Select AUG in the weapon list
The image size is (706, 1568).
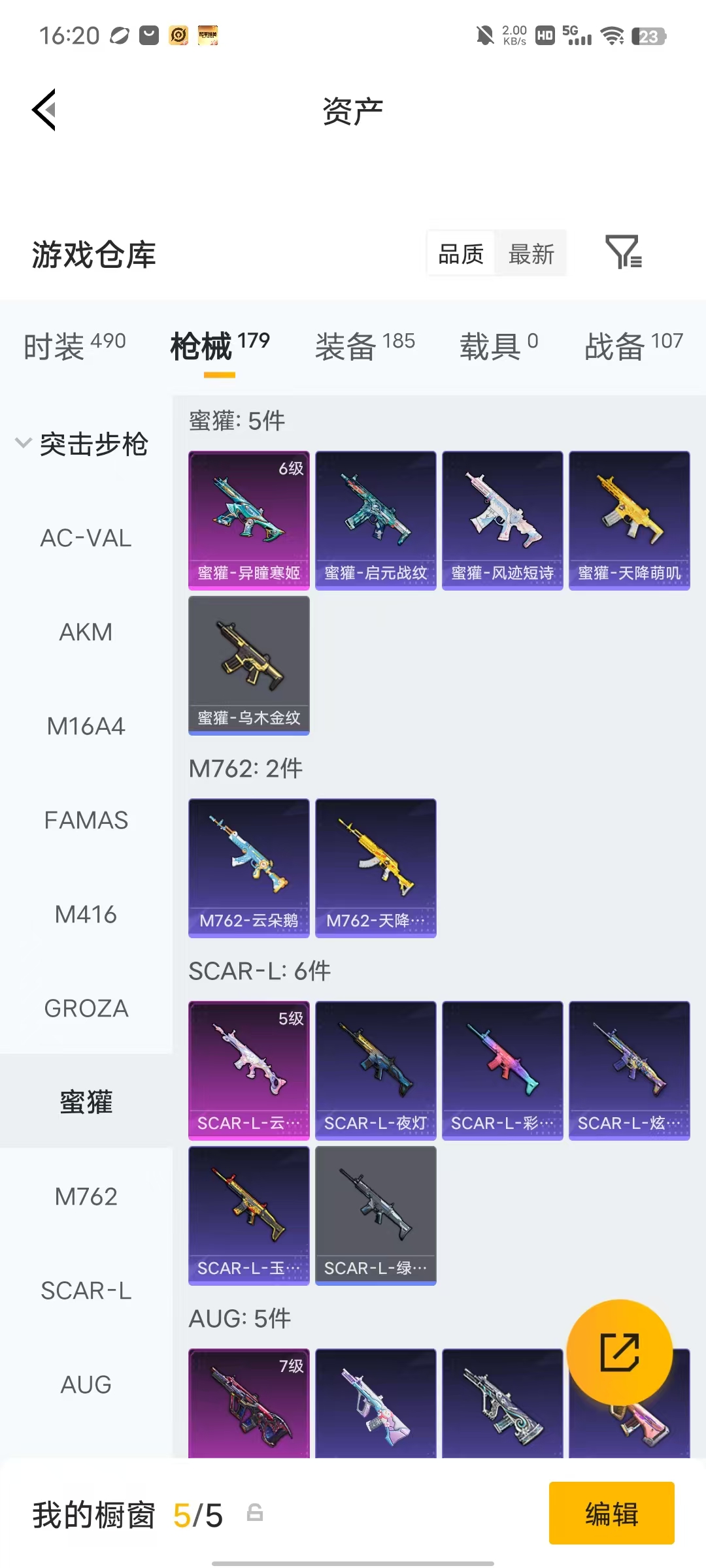(x=86, y=1385)
